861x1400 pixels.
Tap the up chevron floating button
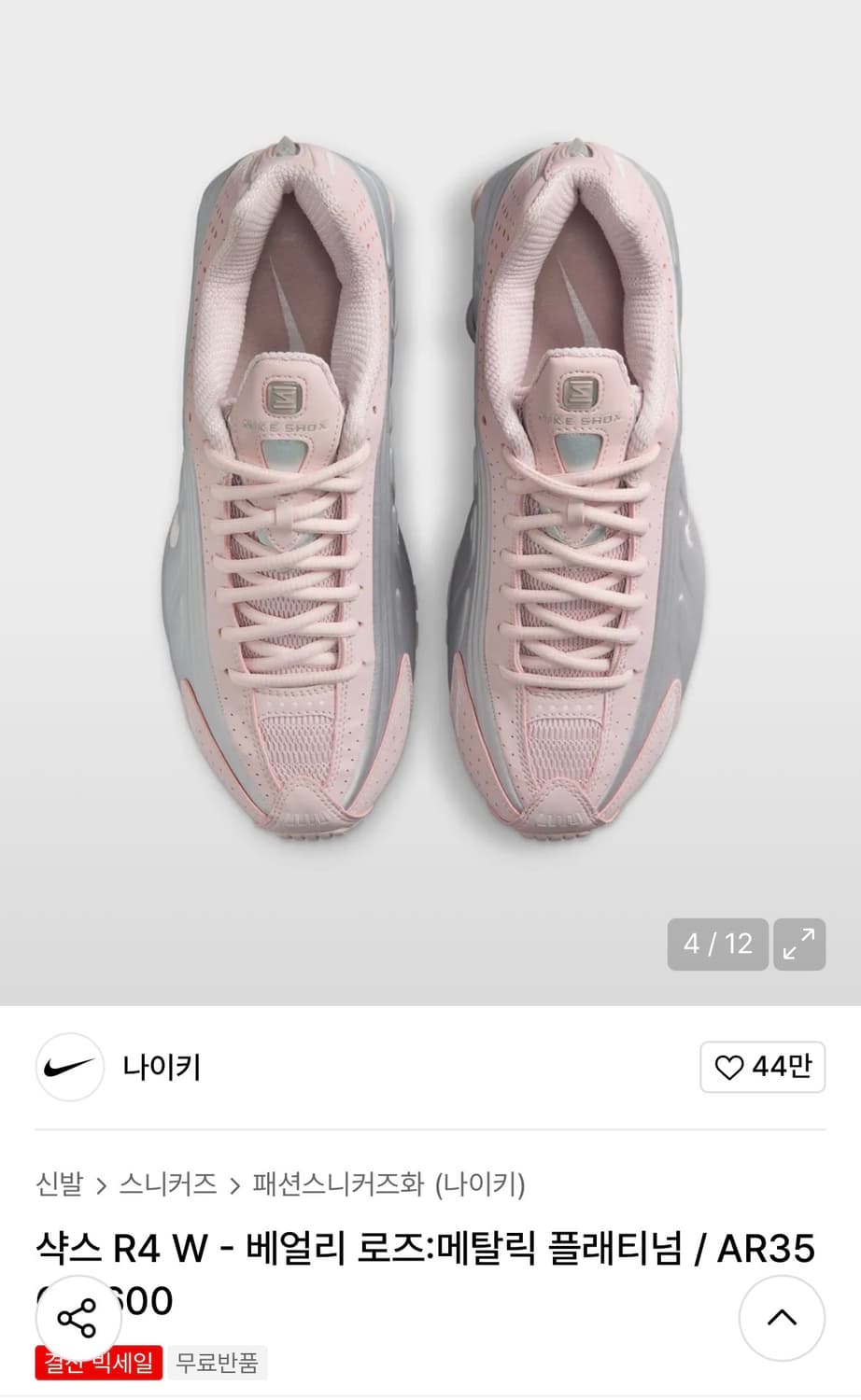coord(781,1318)
